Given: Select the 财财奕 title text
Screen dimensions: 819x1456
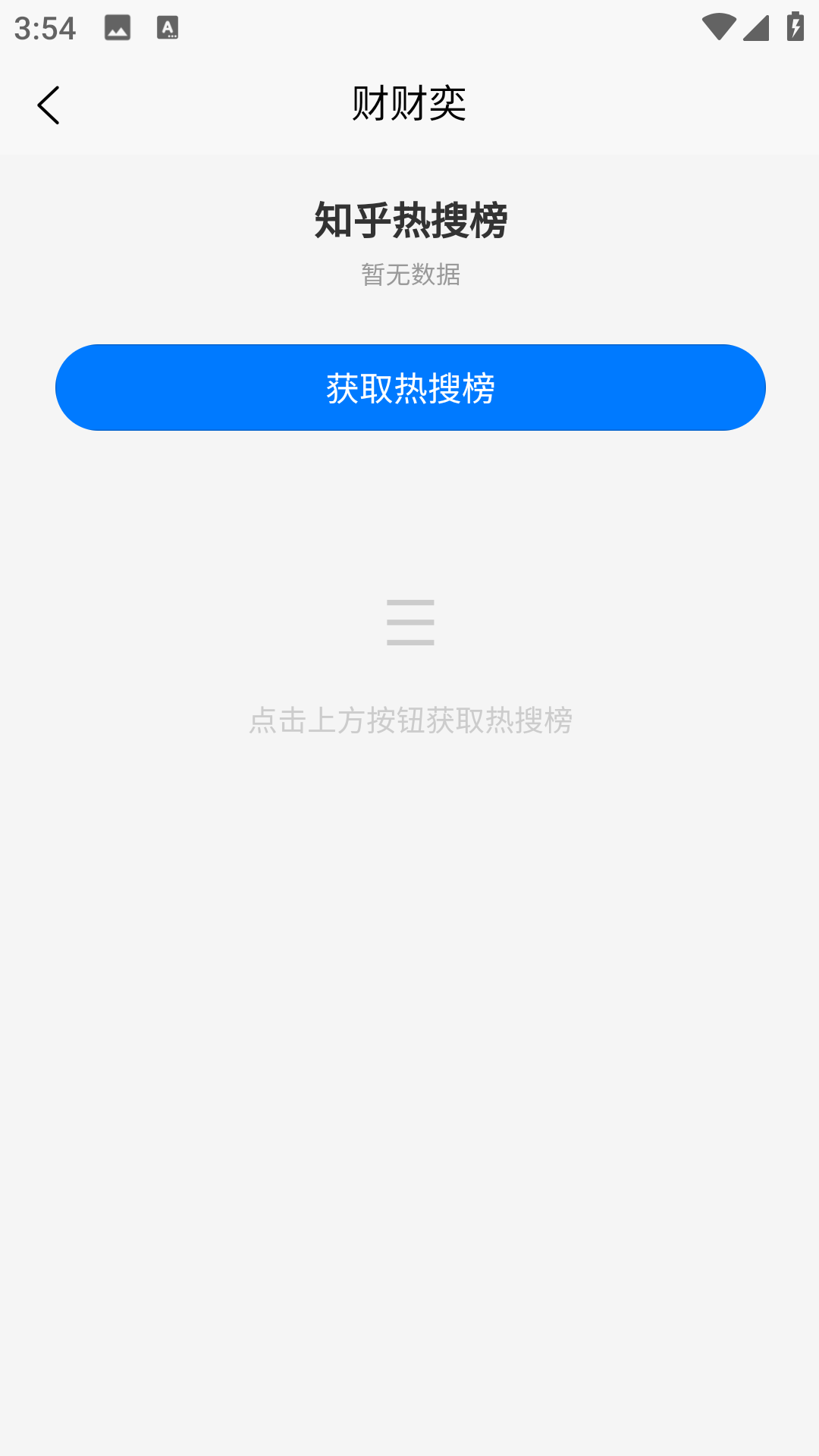Looking at the screenshot, I should (x=409, y=105).
